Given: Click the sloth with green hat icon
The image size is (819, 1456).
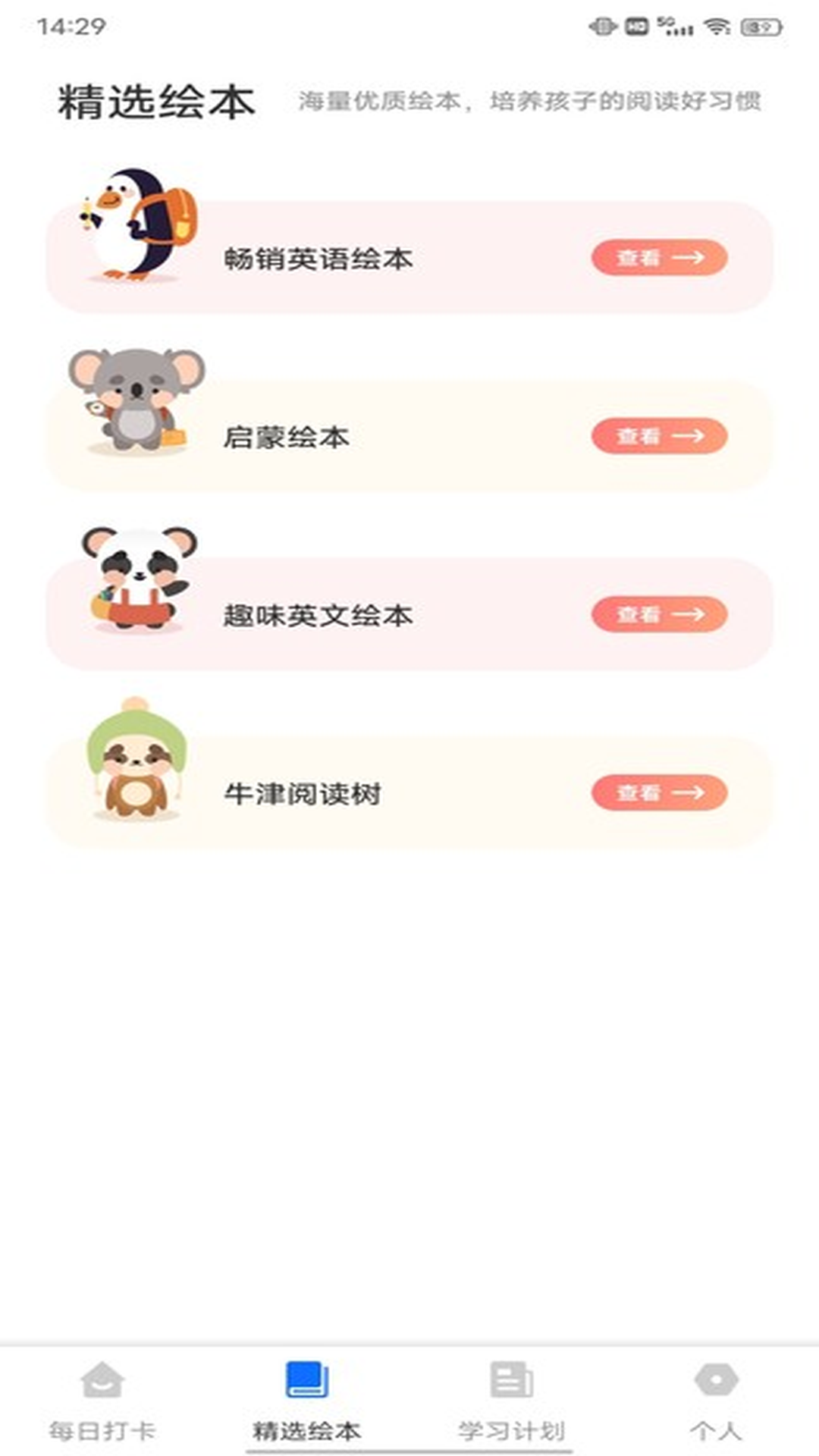Looking at the screenshot, I should (136, 758).
